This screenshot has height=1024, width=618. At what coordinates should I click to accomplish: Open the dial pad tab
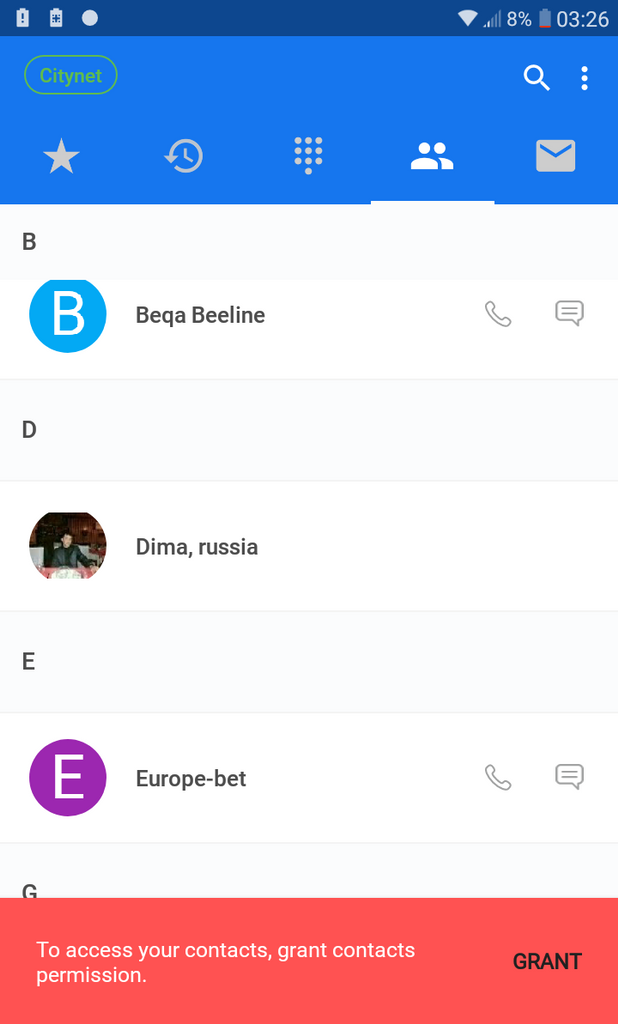point(308,157)
